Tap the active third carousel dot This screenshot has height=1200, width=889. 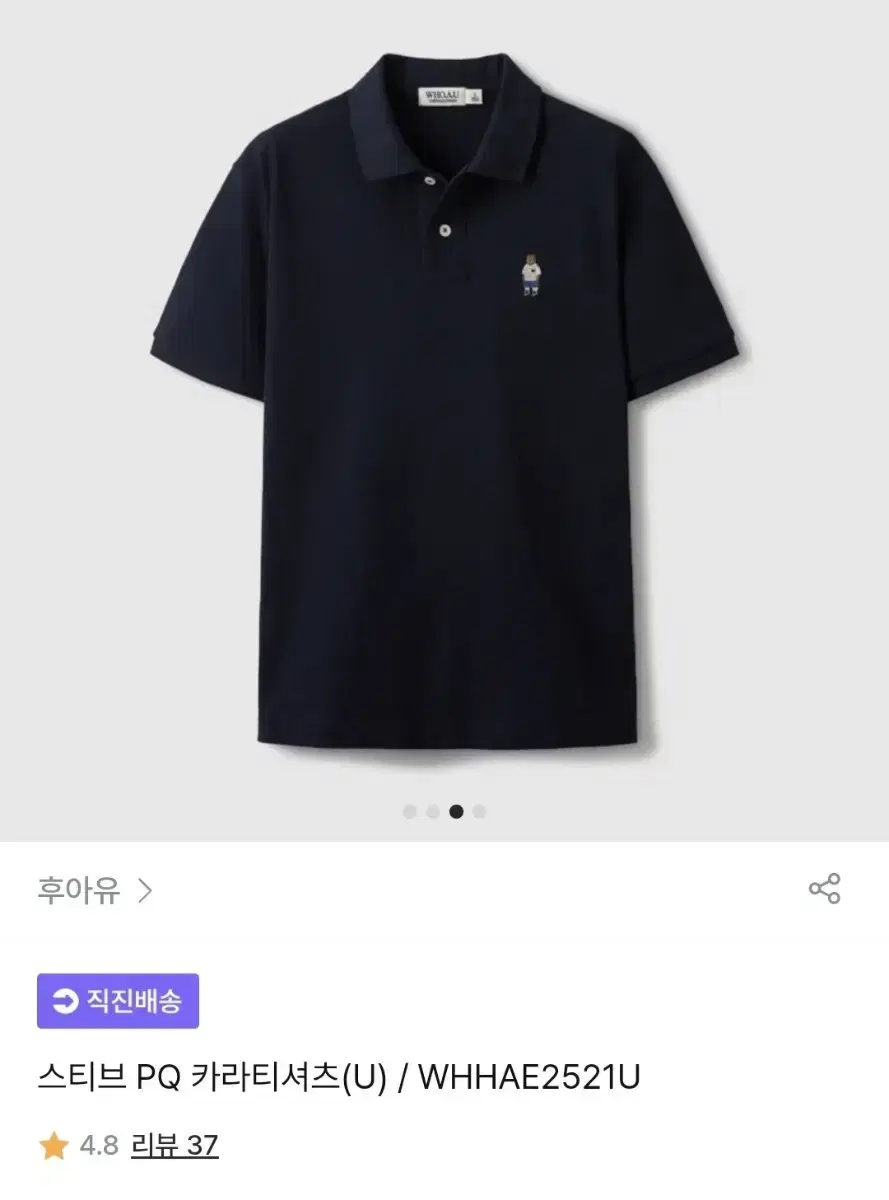(458, 814)
